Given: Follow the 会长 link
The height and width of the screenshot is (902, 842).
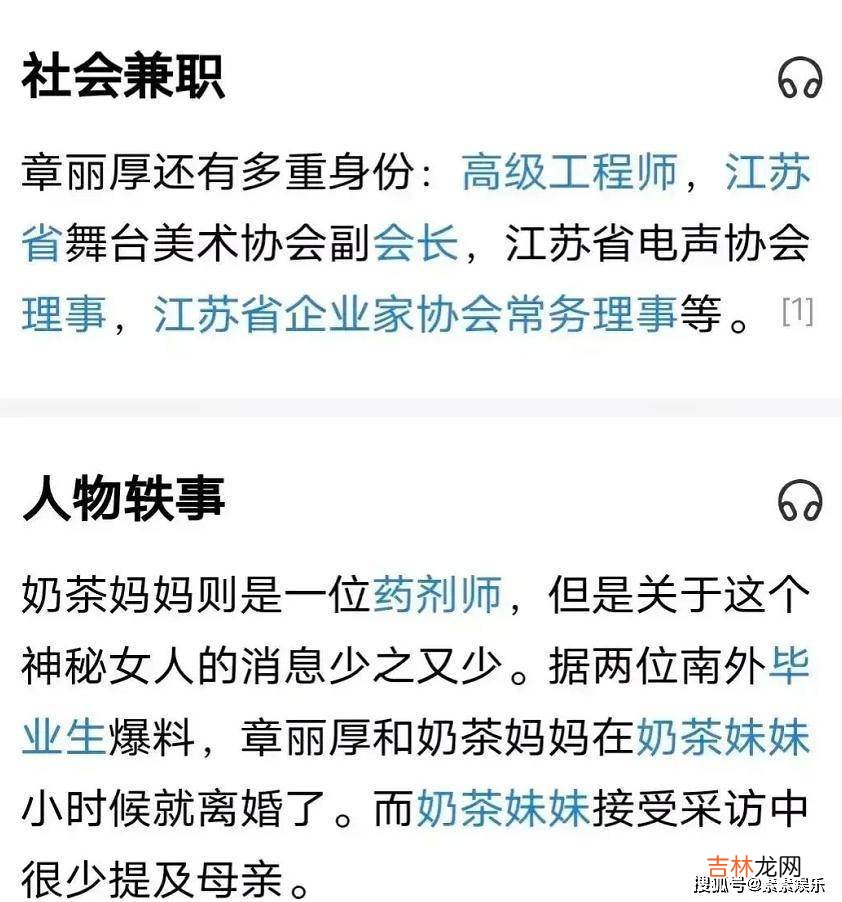Looking at the screenshot, I should 416,244.
